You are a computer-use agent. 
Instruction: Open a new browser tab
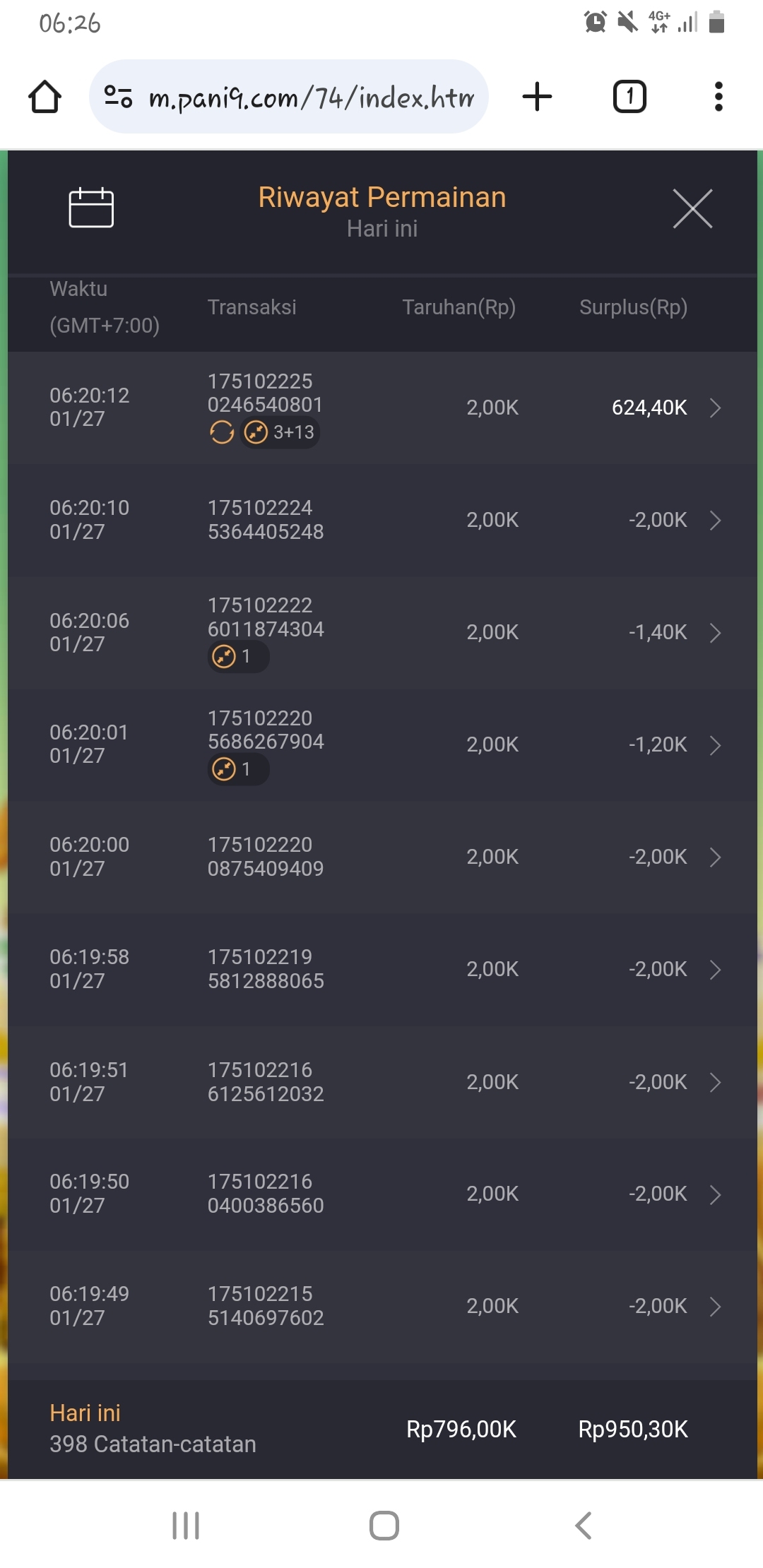[x=537, y=97]
